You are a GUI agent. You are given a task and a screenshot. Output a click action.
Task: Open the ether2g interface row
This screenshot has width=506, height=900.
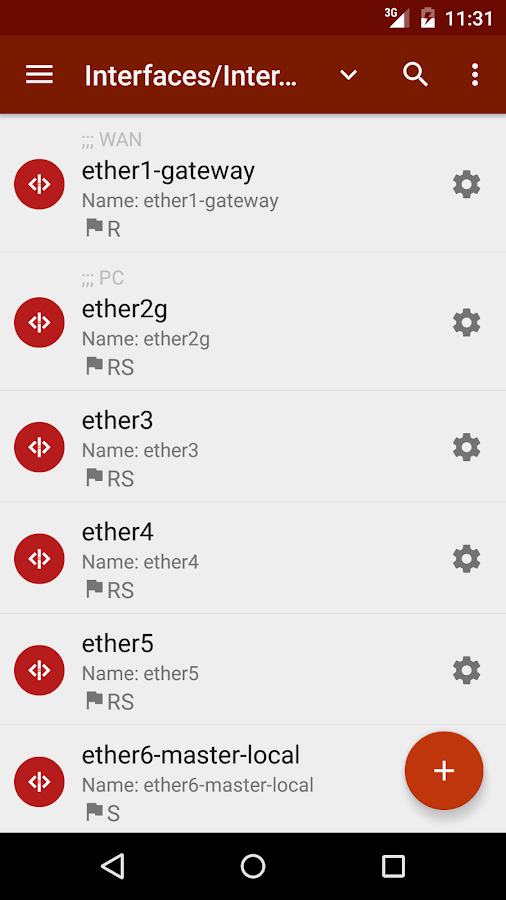253,322
